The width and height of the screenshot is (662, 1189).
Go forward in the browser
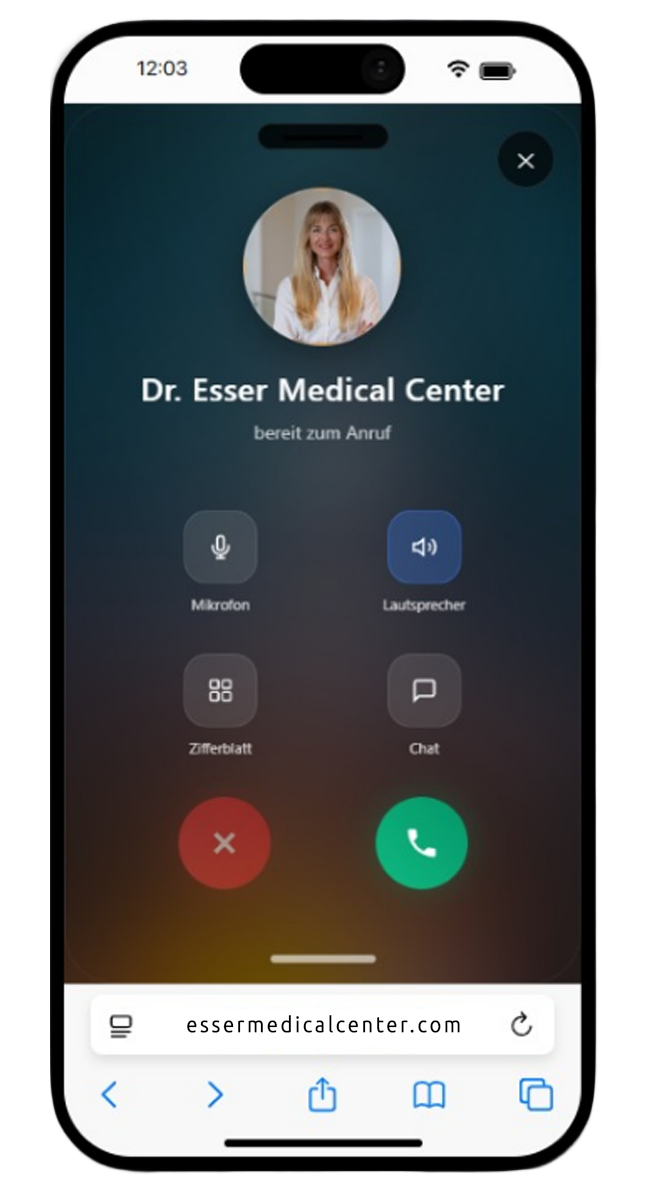click(x=215, y=1095)
